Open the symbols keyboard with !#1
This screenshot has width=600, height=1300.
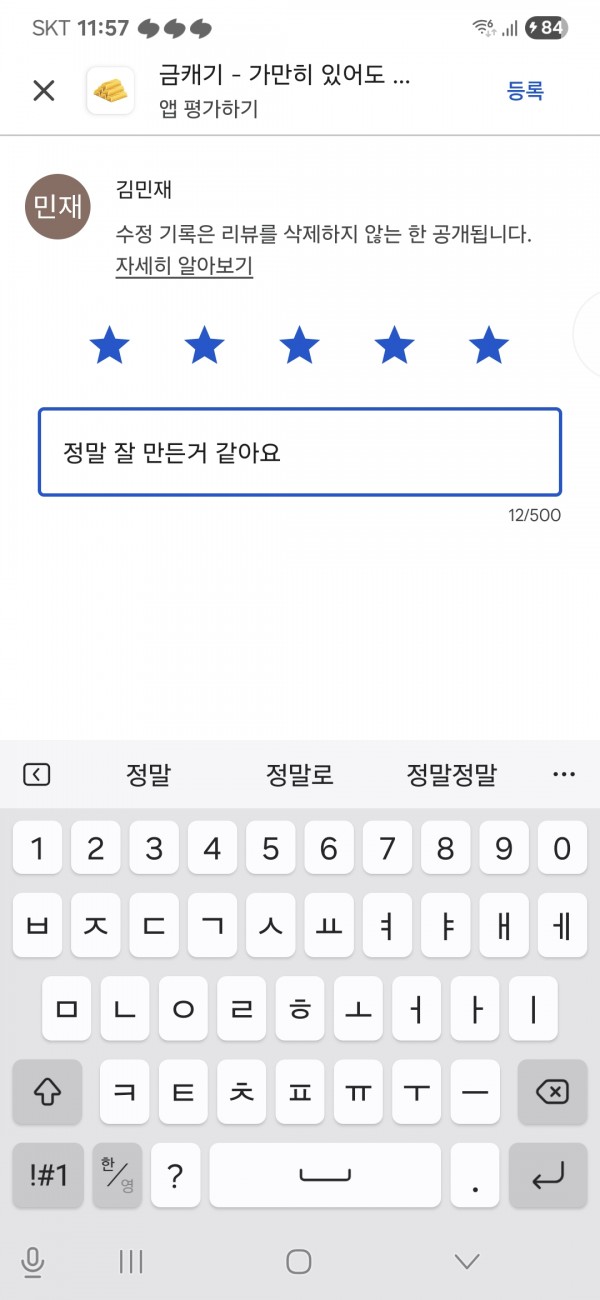(x=48, y=1176)
